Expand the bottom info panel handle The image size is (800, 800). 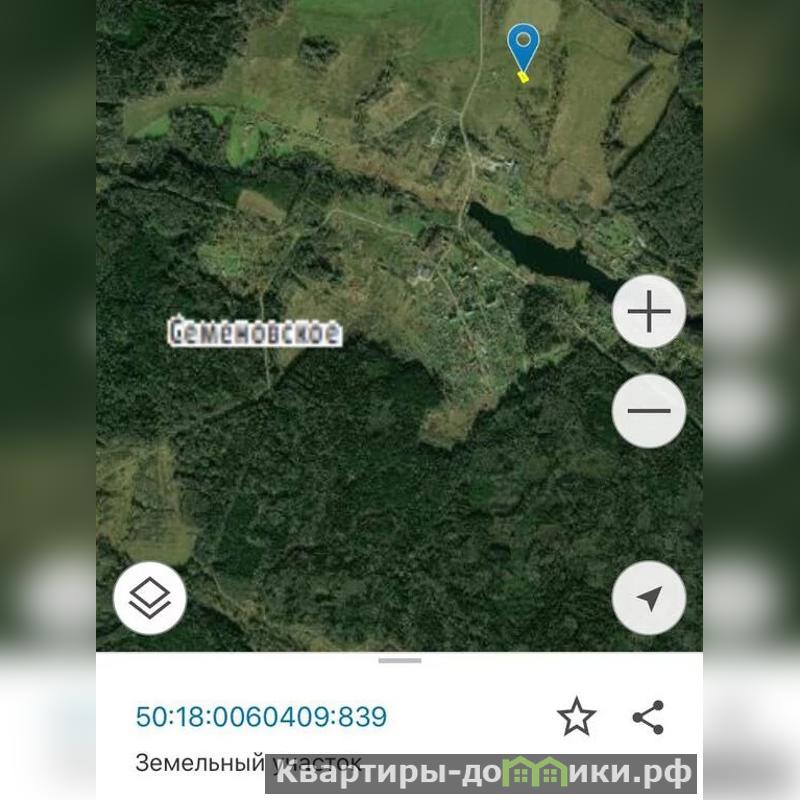[x=400, y=660]
